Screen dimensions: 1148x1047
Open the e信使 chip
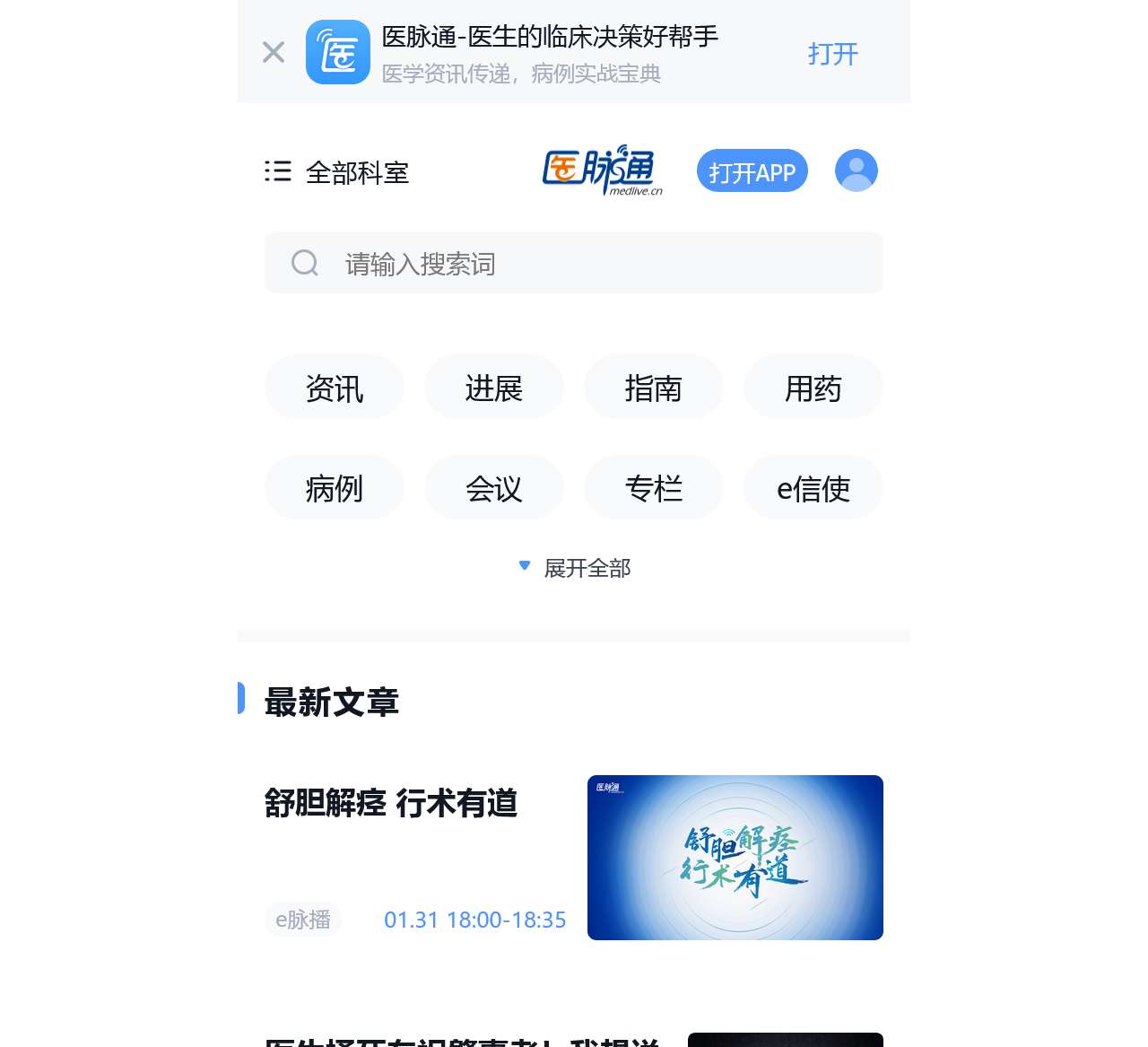point(813,488)
